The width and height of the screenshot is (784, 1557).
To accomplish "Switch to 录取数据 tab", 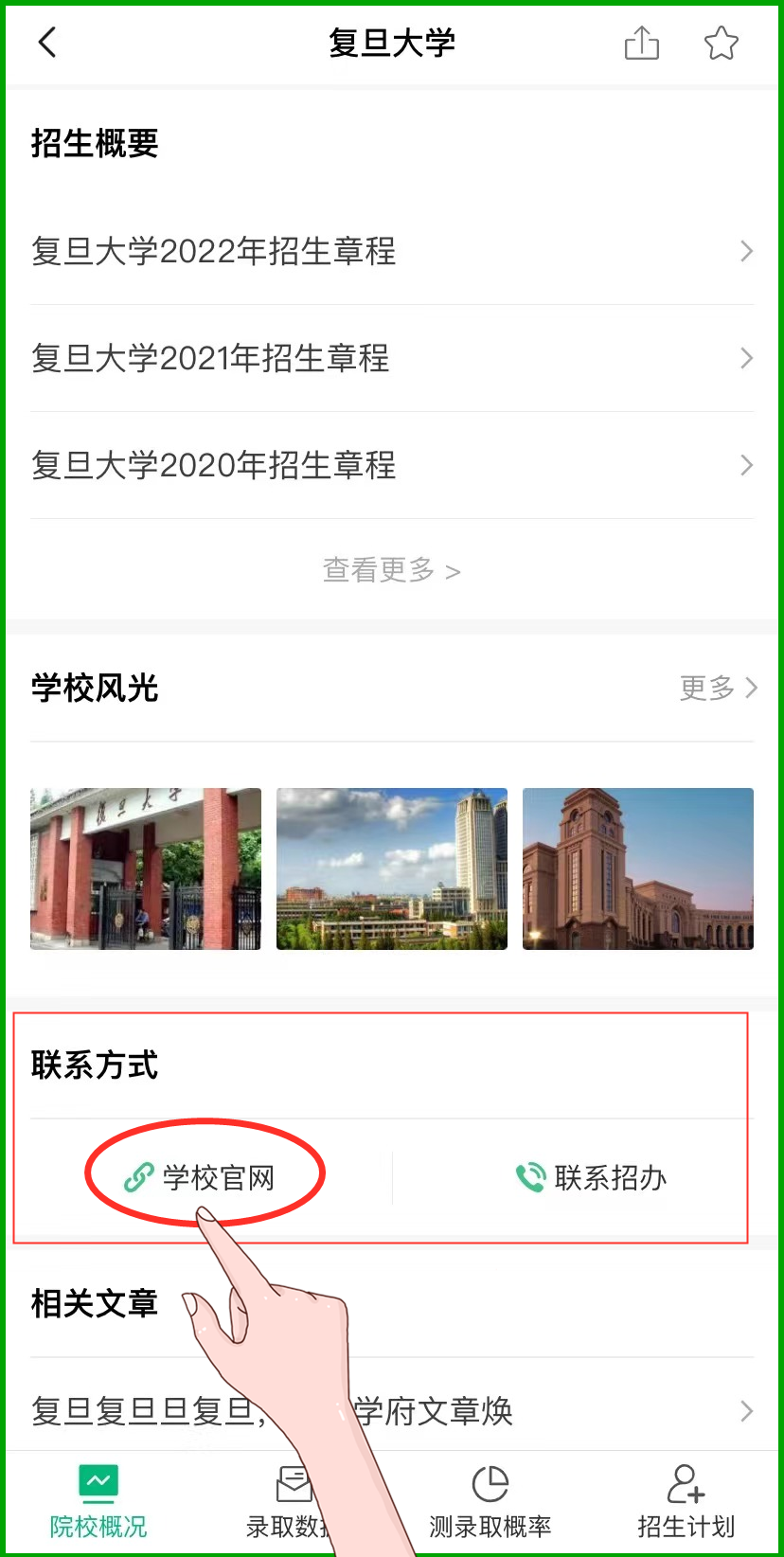I will tap(284, 1503).
